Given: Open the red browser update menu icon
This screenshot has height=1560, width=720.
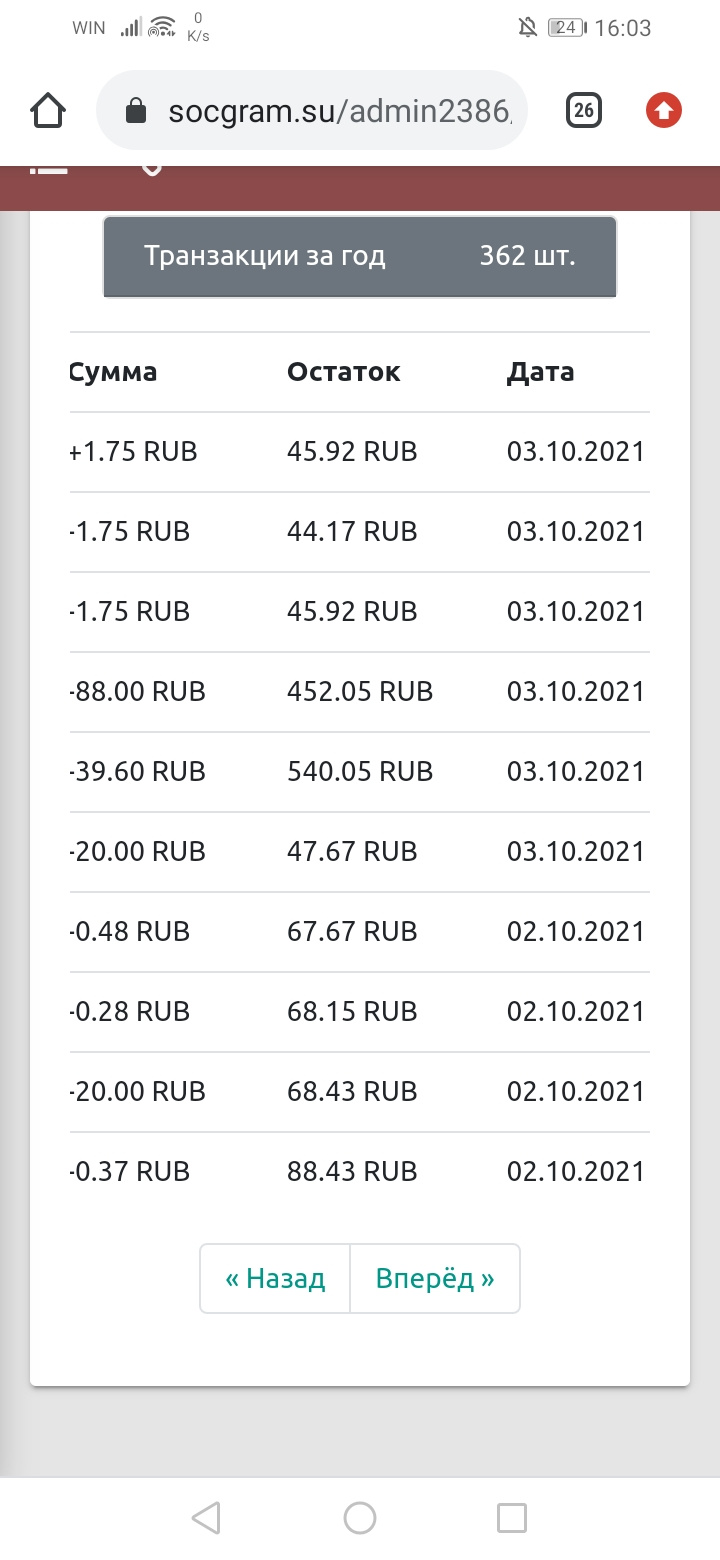Looking at the screenshot, I should (x=664, y=110).
